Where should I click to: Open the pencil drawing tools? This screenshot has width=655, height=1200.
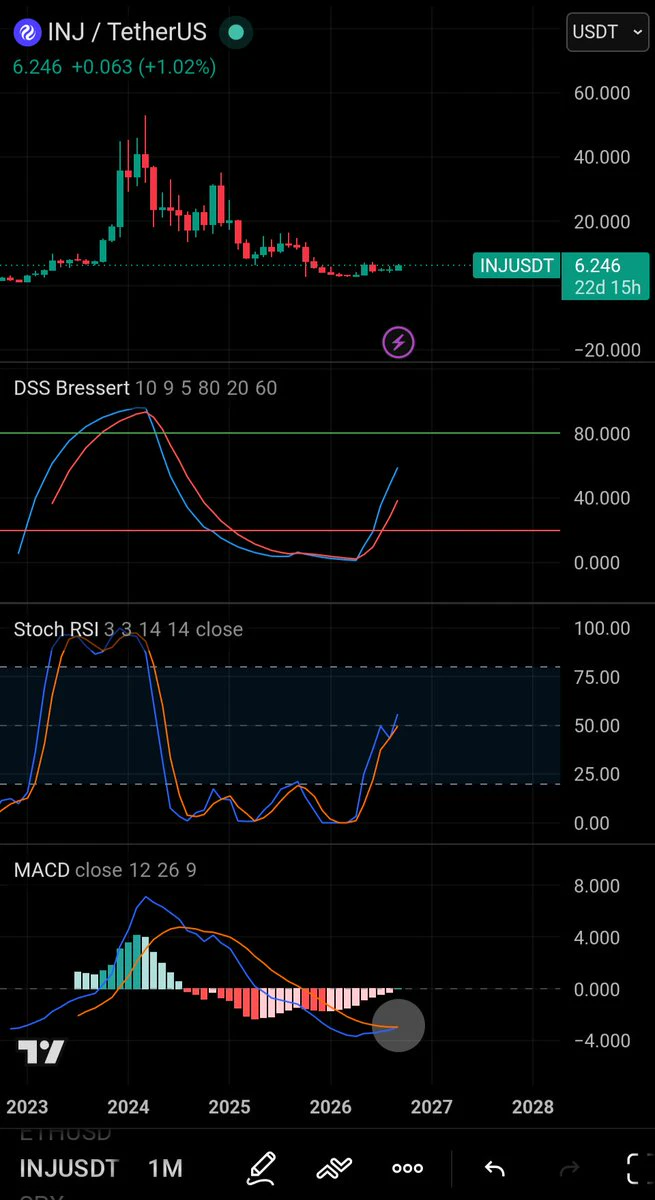point(263,1167)
